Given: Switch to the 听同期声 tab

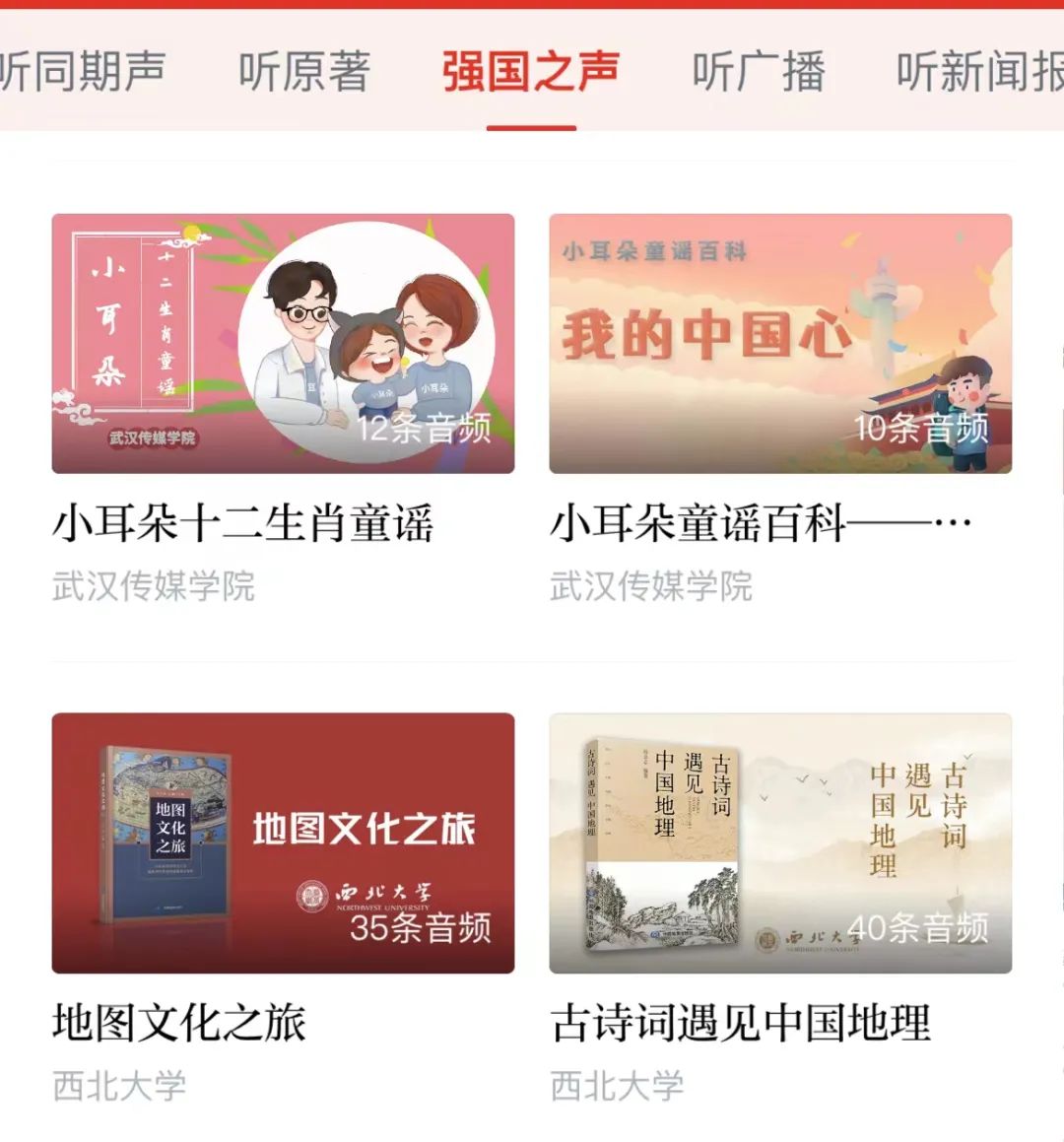Looking at the screenshot, I should 84,69.
